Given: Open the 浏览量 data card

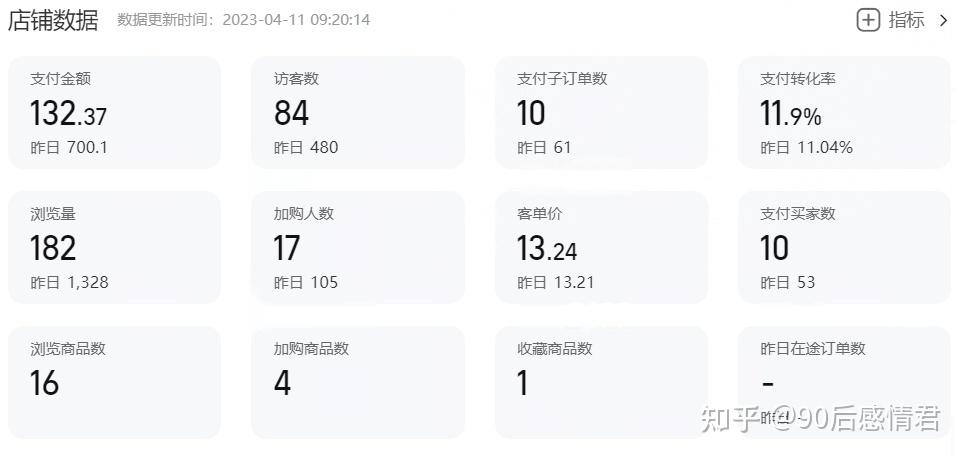Looking at the screenshot, I should click(114, 247).
